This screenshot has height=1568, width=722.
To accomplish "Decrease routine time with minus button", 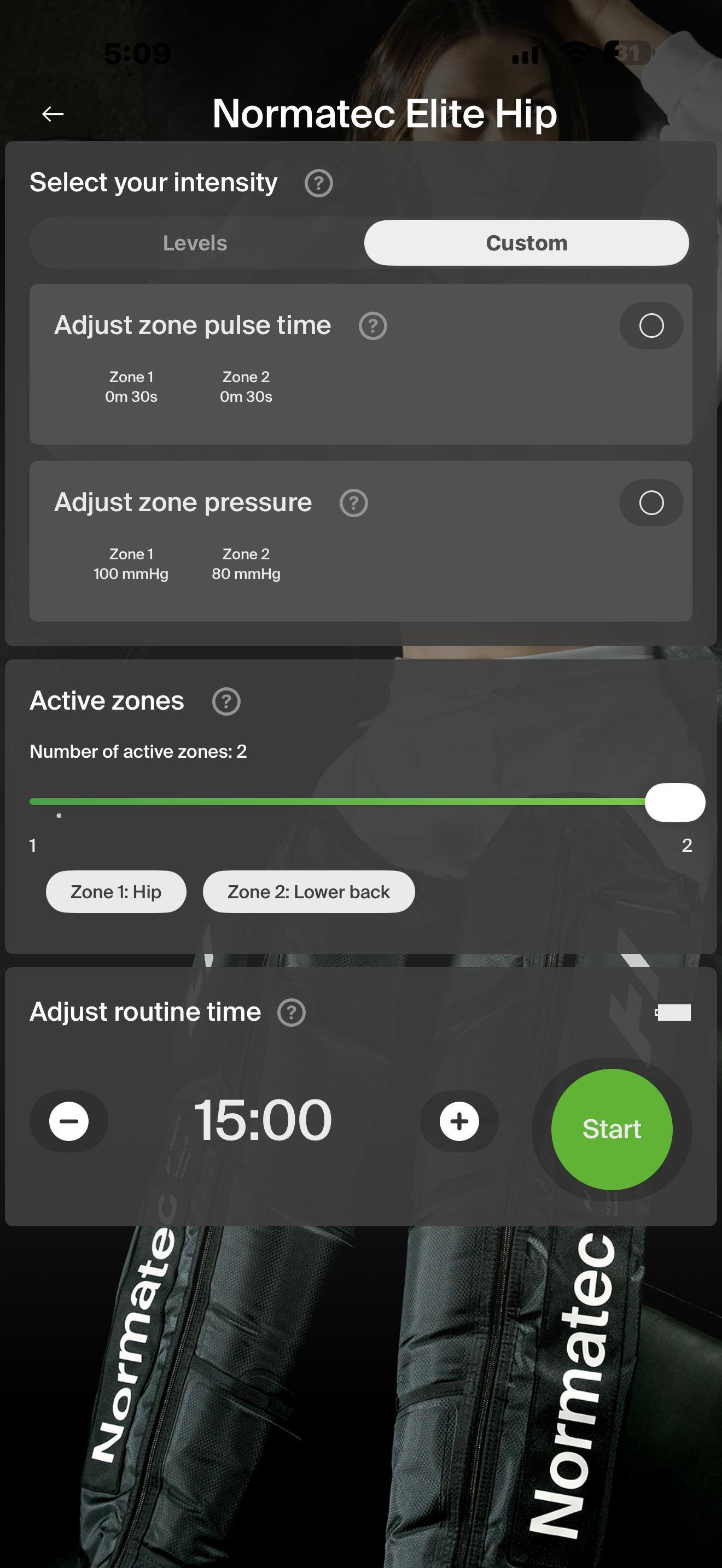I will click(x=69, y=1121).
